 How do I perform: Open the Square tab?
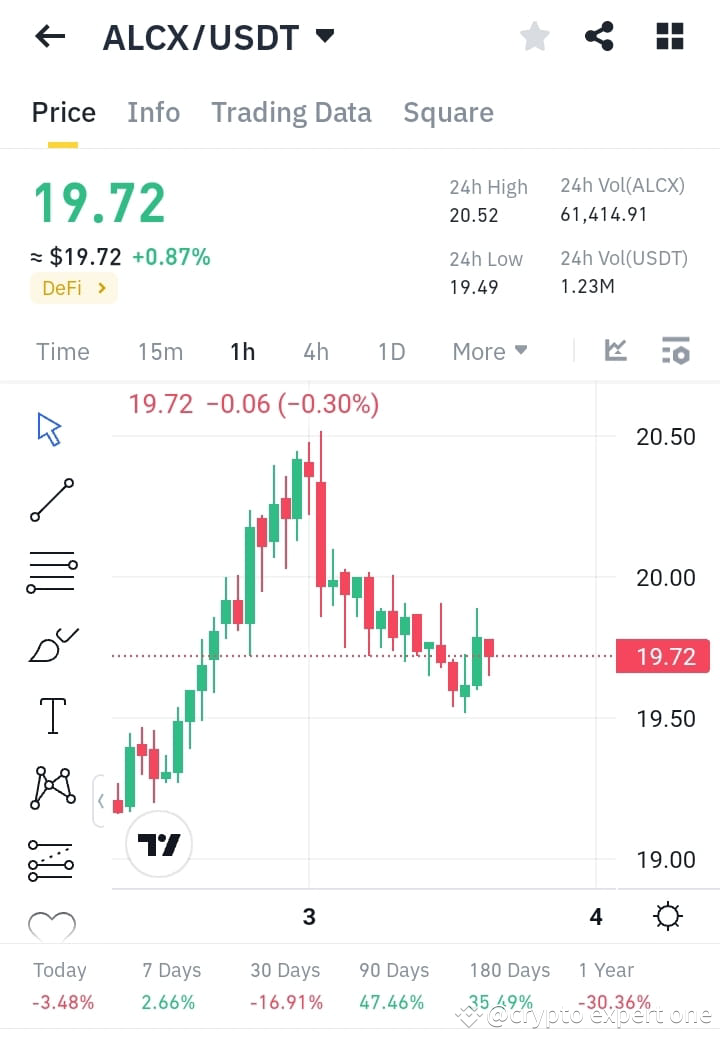point(448,112)
